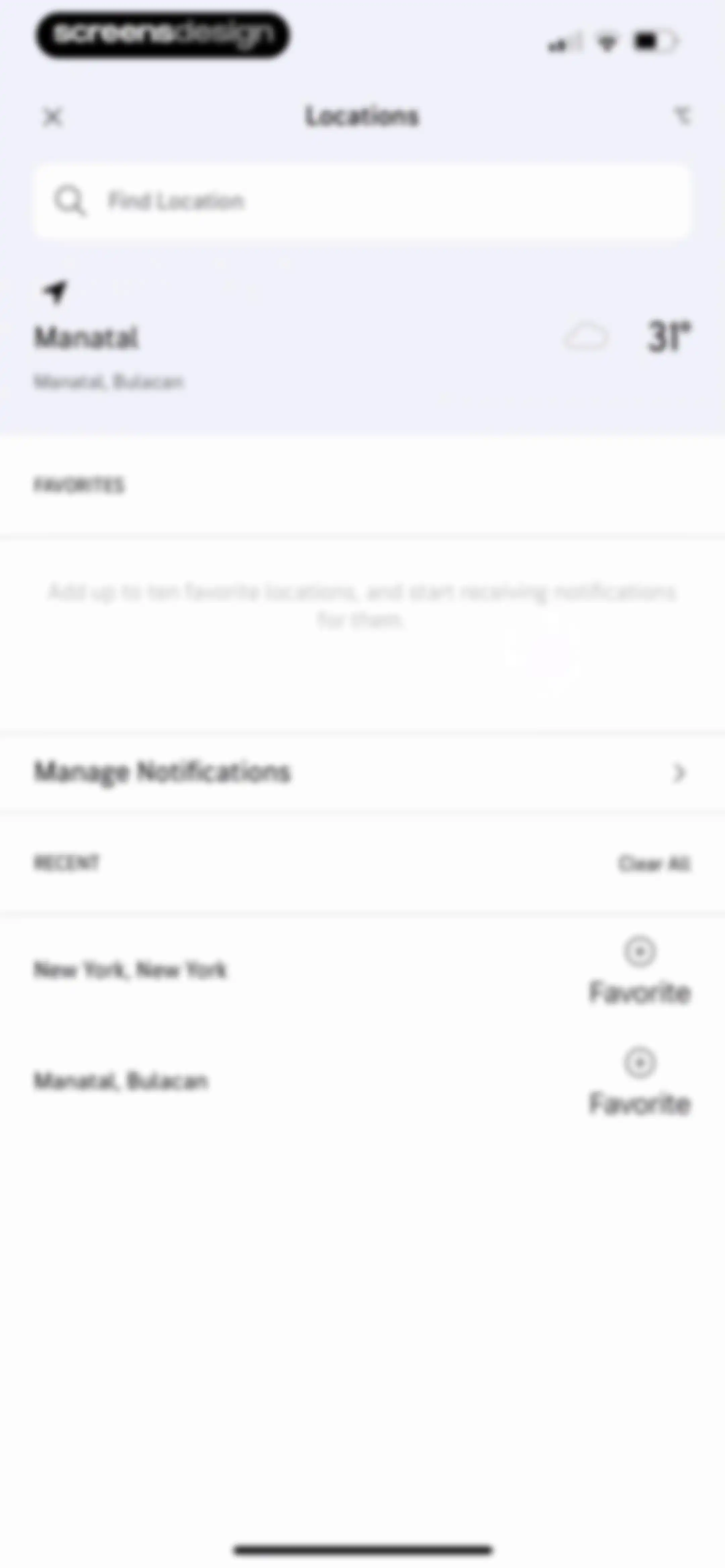
Task: Tap the Find Location search field
Action: coord(362,201)
